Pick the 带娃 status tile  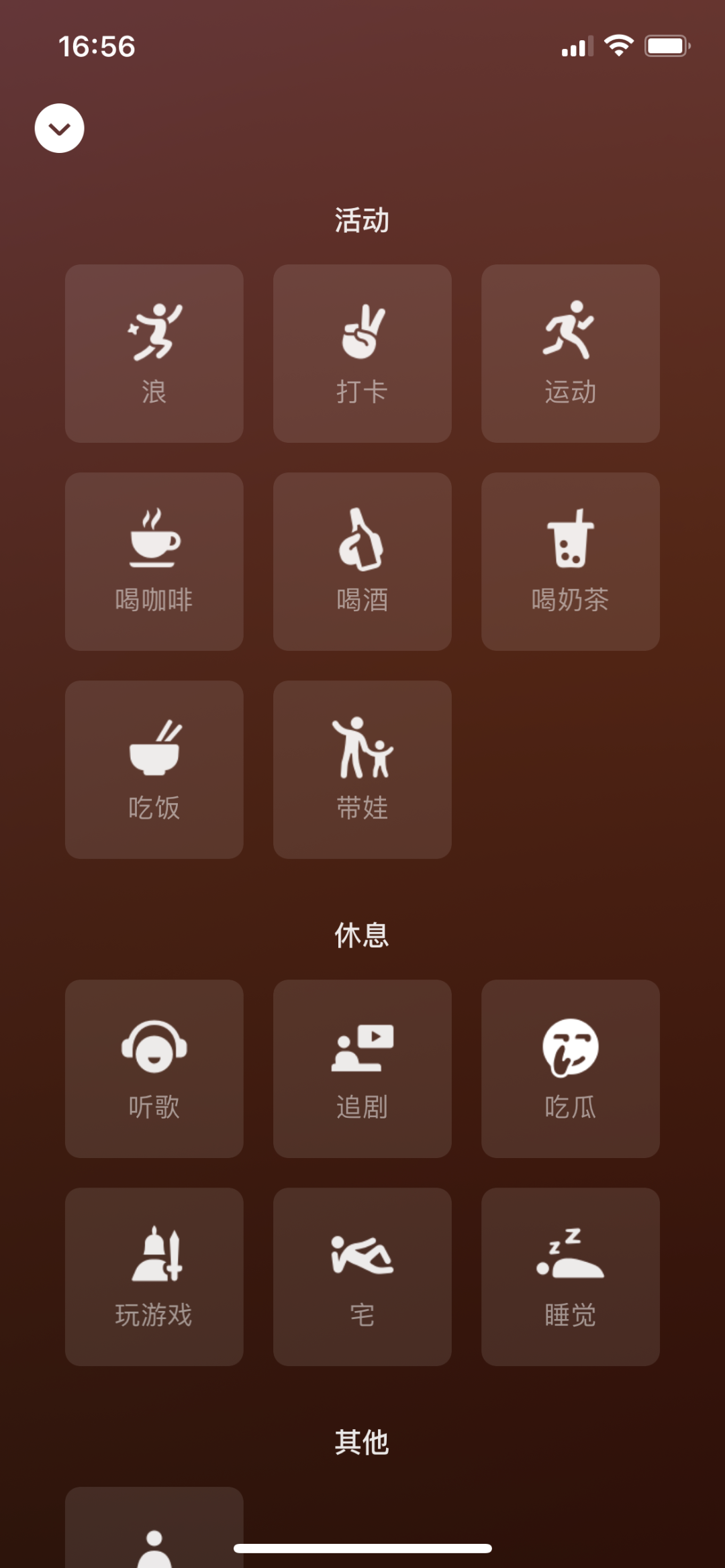click(x=362, y=769)
